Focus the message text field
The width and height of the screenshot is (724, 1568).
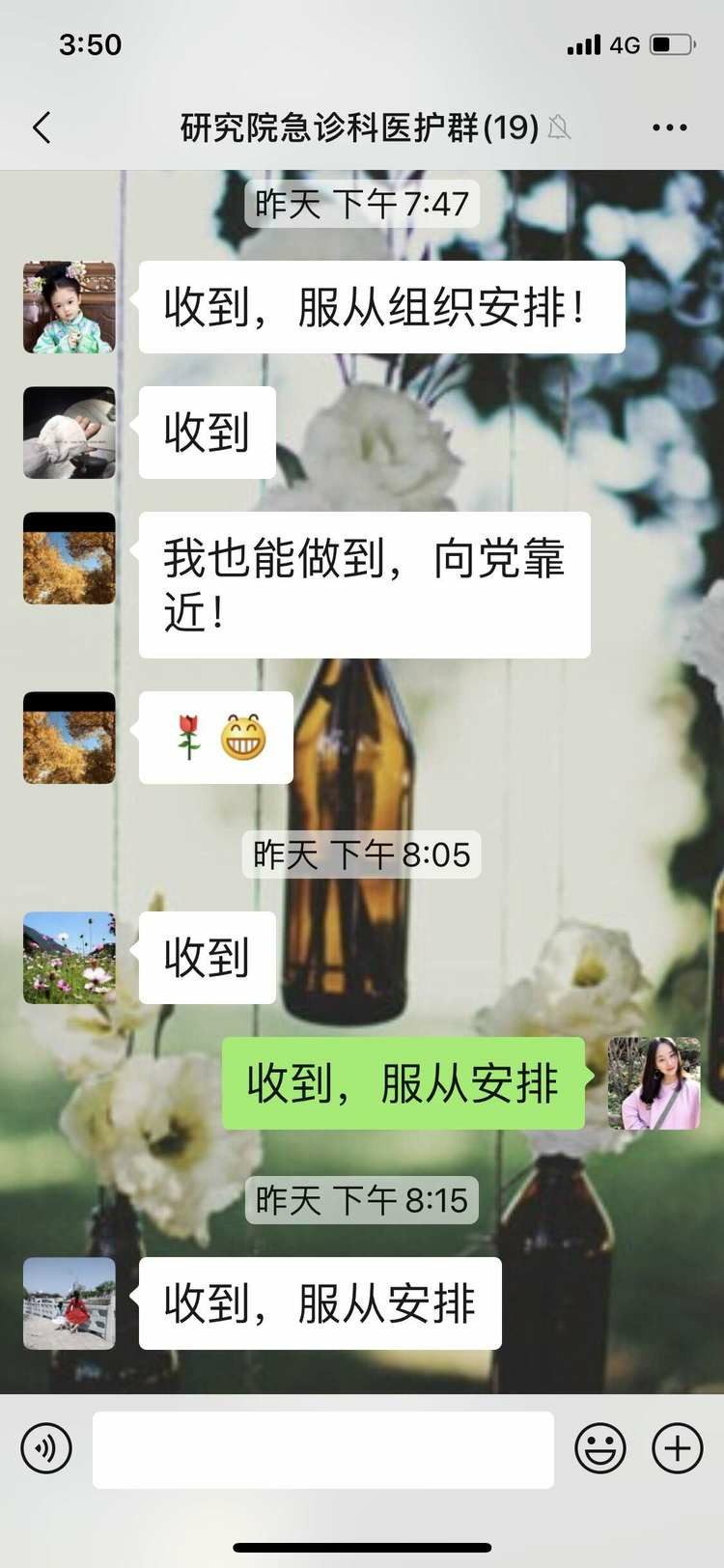pos(322,1449)
